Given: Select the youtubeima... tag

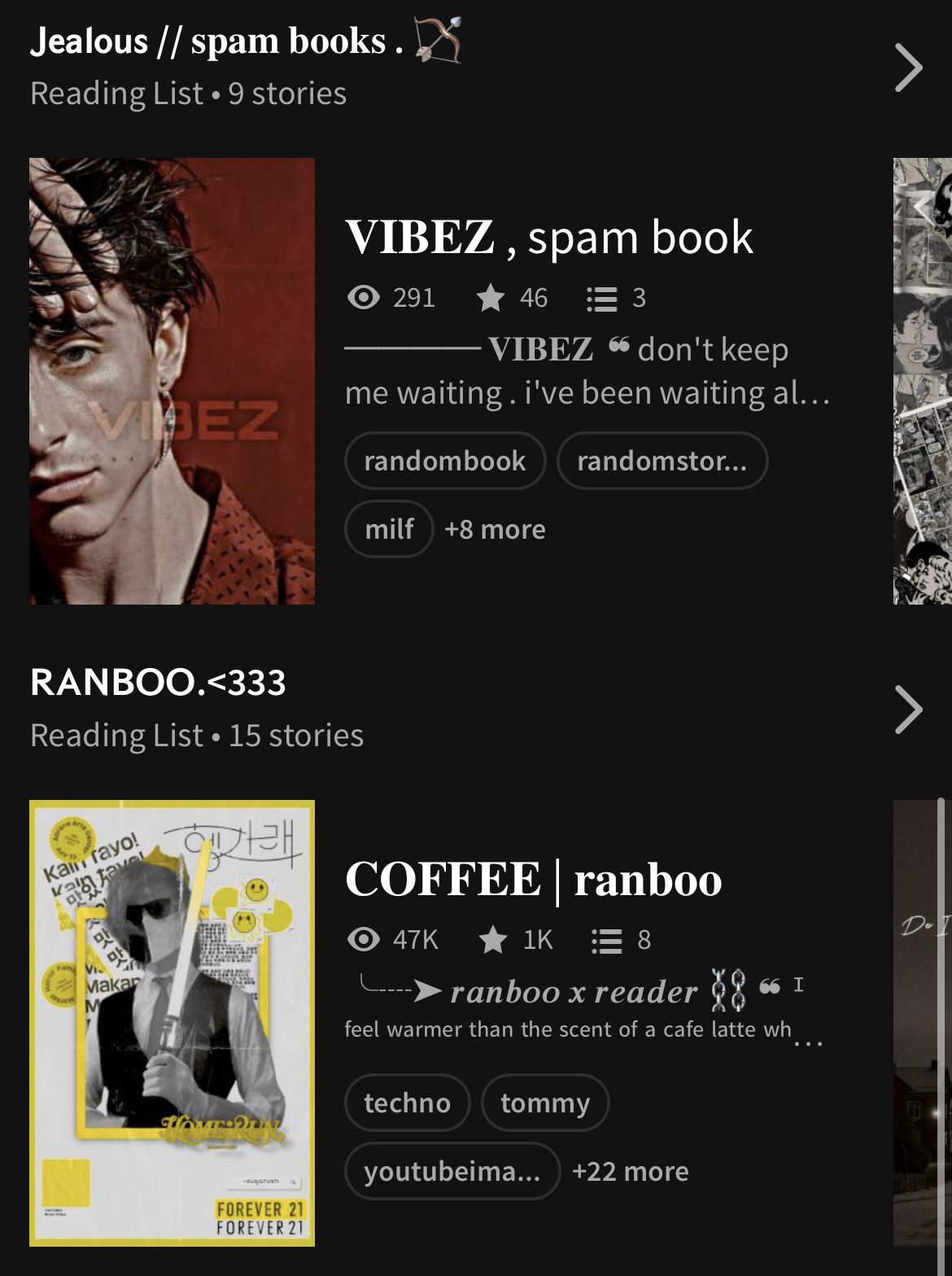Looking at the screenshot, I should click(x=452, y=1171).
